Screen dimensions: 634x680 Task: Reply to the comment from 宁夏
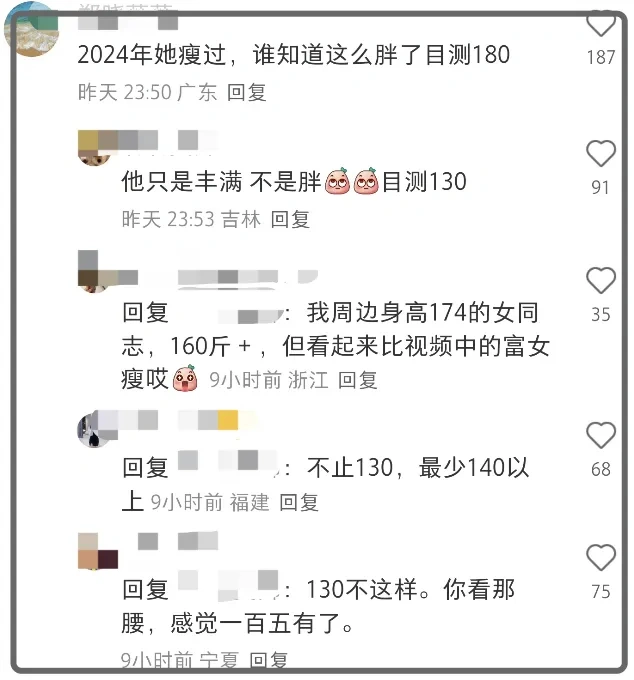click(267, 660)
